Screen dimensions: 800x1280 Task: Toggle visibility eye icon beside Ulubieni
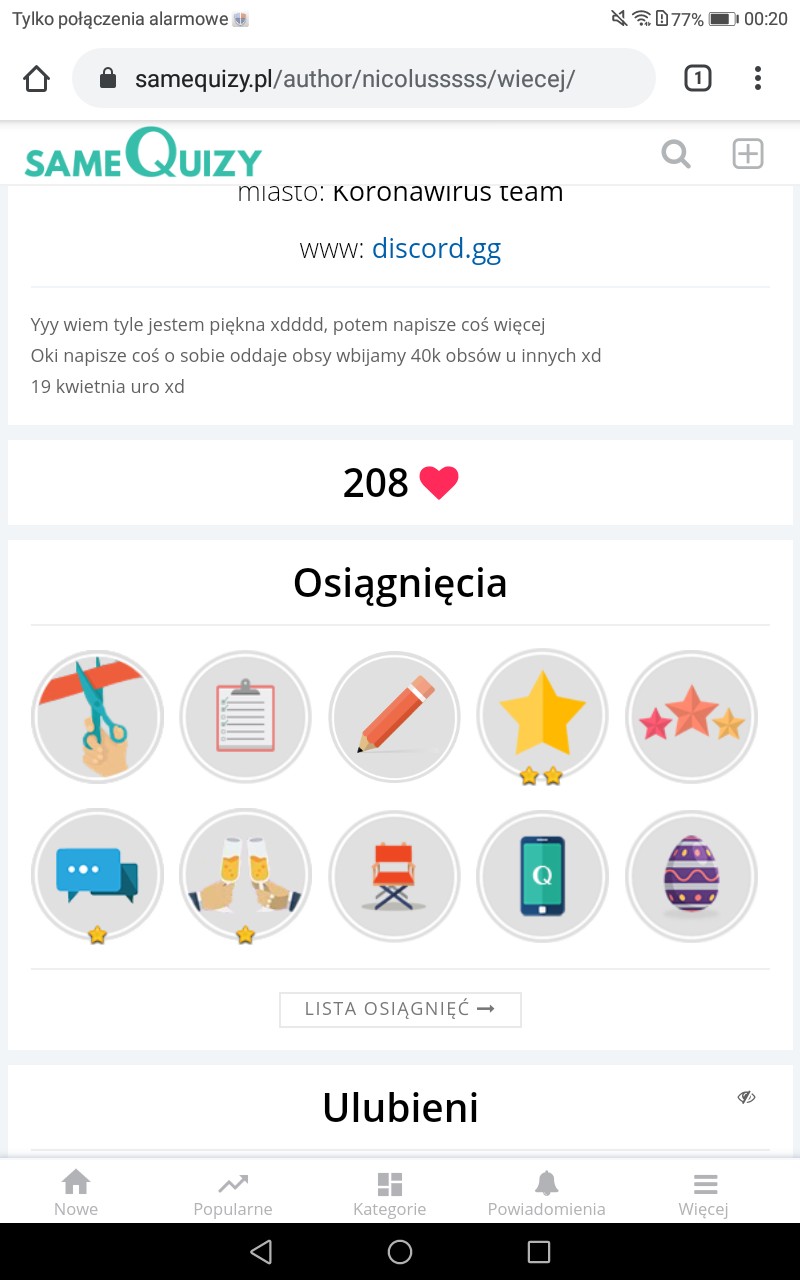746,1097
